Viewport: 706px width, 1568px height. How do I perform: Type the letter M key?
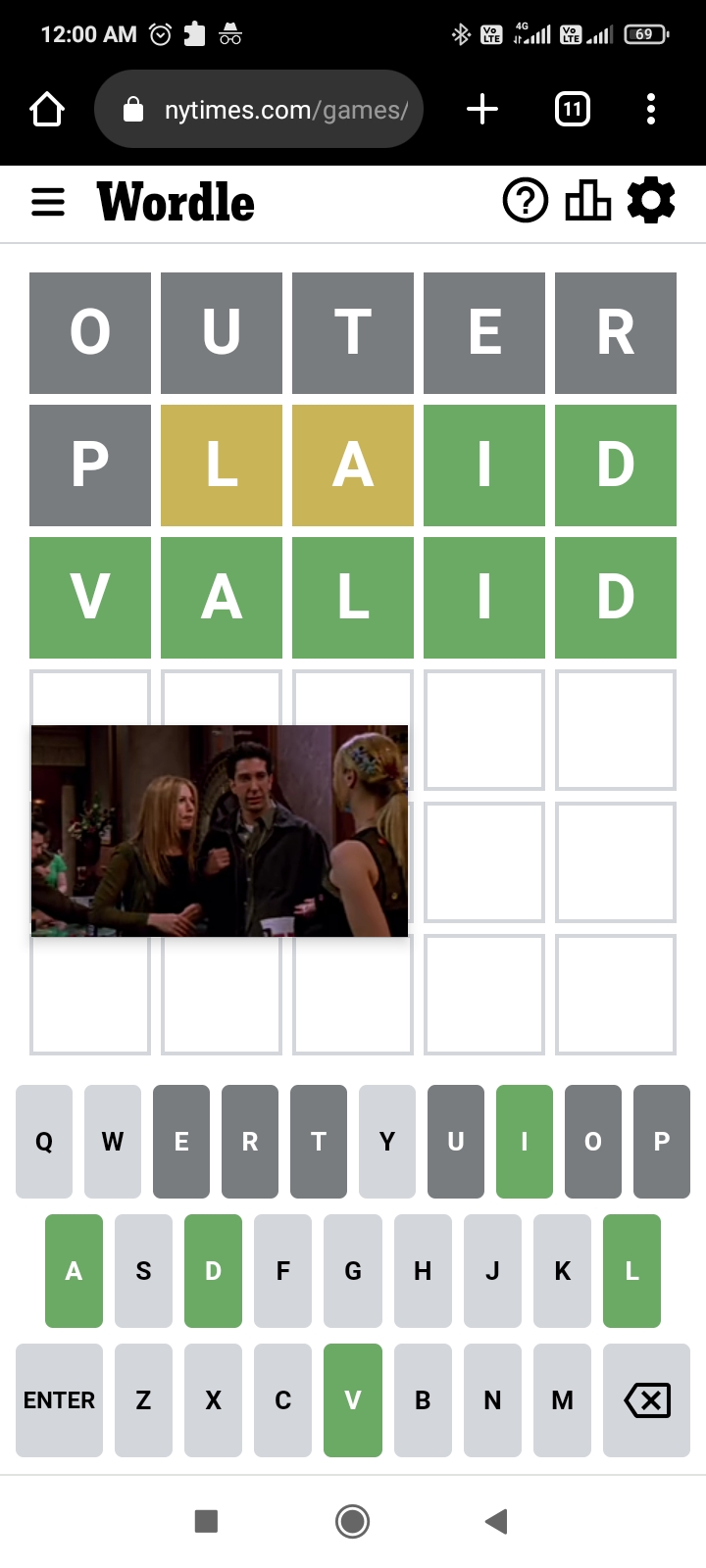[562, 1400]
